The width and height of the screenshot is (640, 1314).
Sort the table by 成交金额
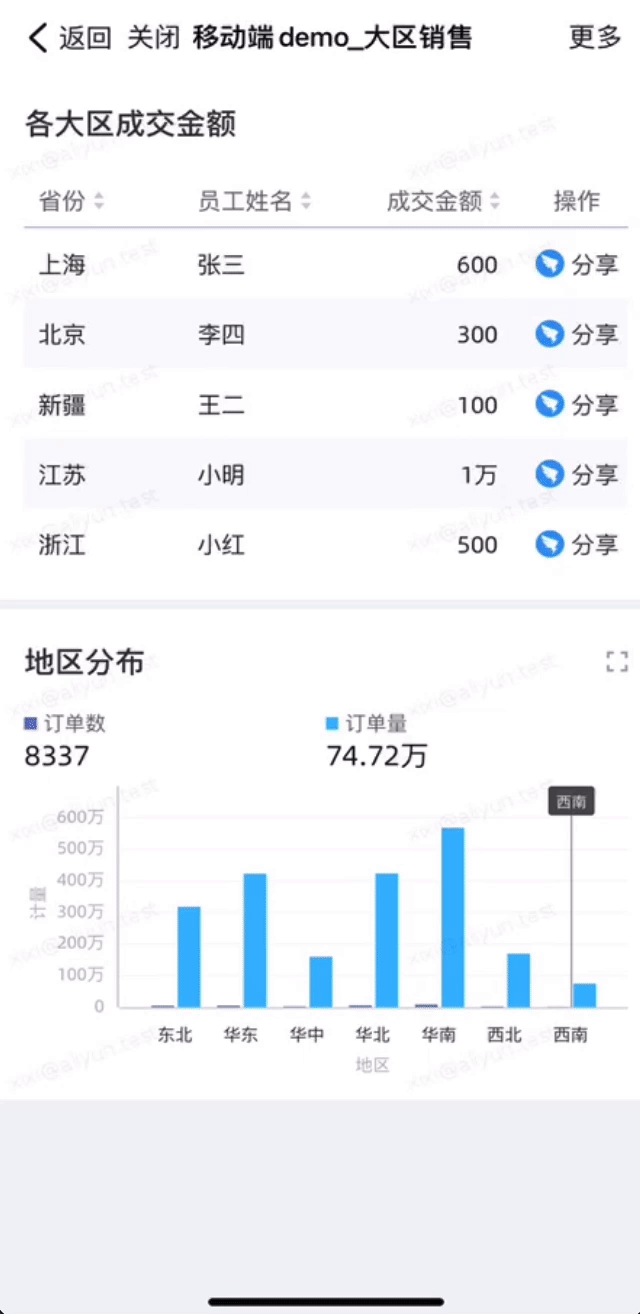(x=495, y=201)
